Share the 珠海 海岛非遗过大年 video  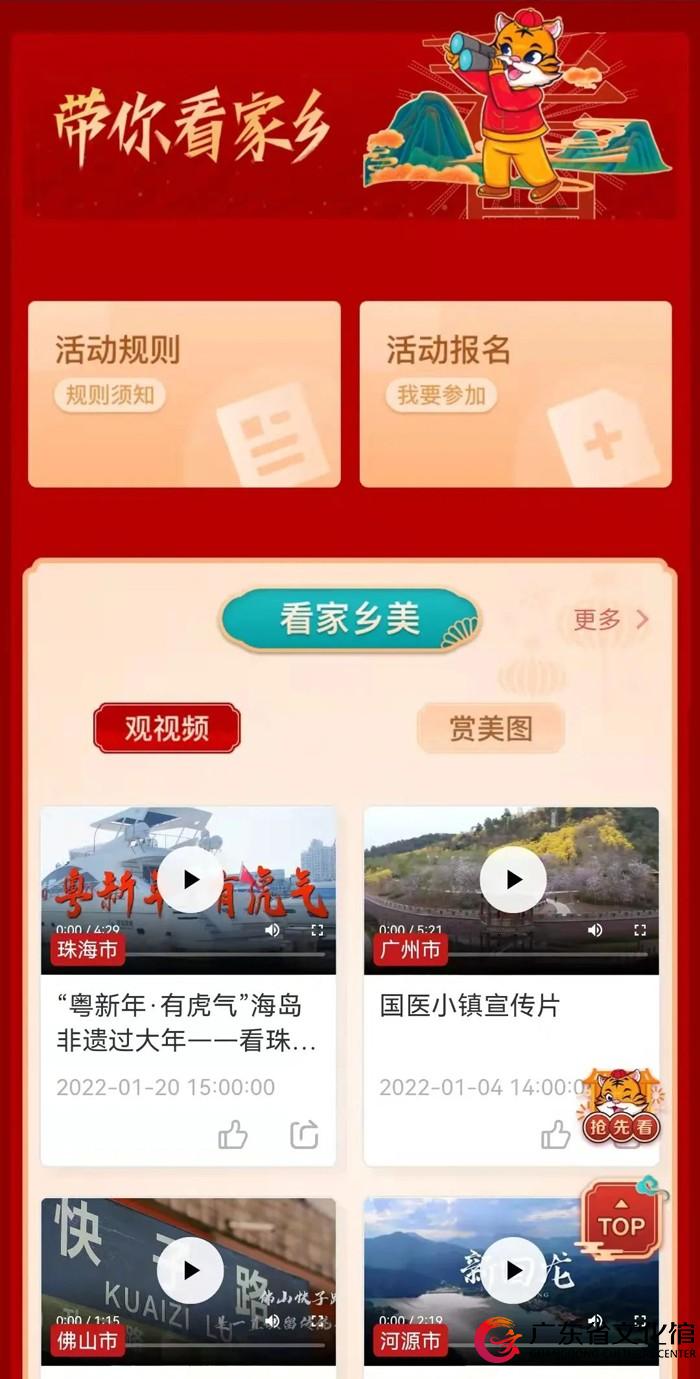click(304, 1134)
